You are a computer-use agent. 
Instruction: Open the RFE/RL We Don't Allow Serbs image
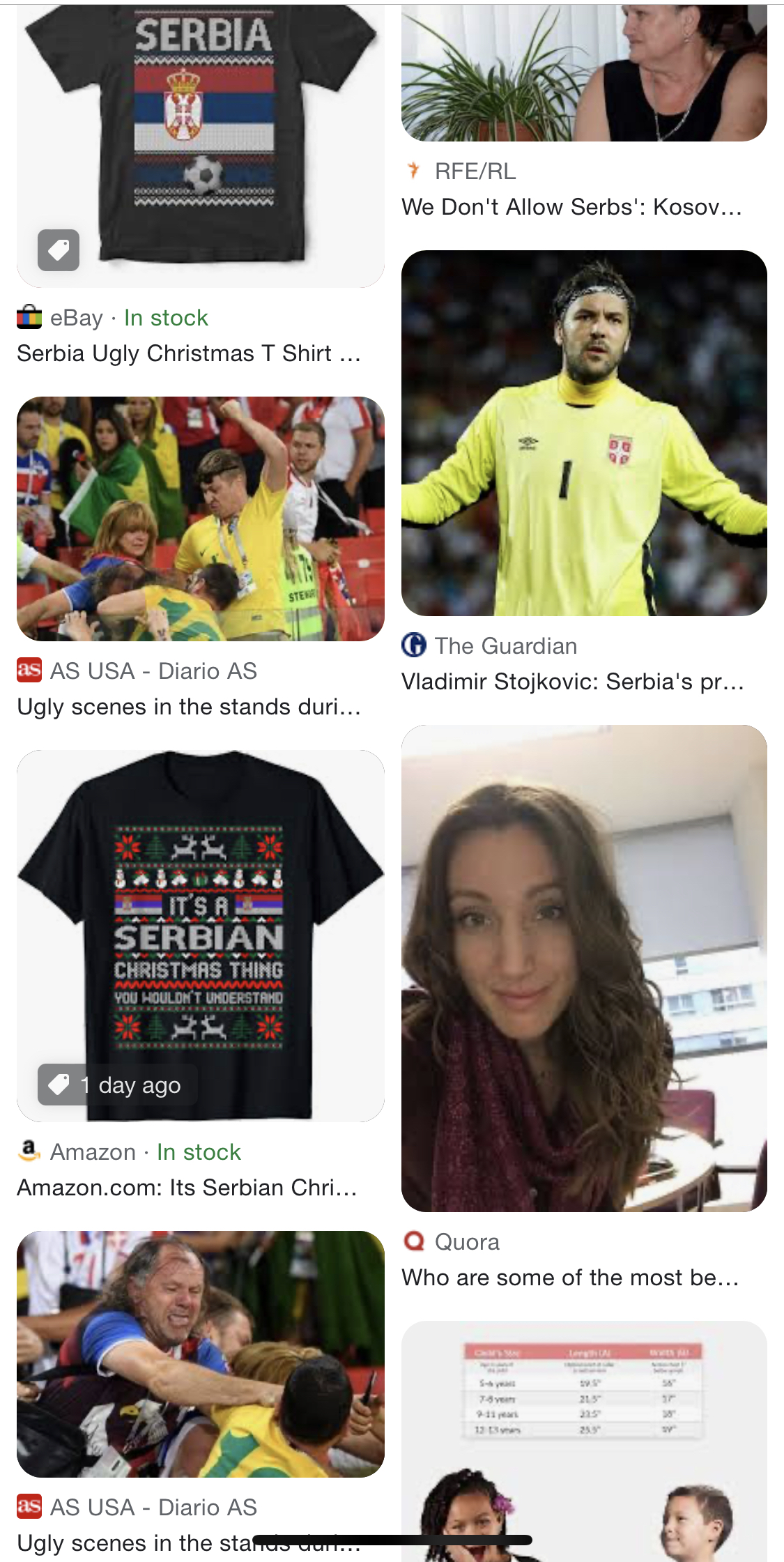584,72
